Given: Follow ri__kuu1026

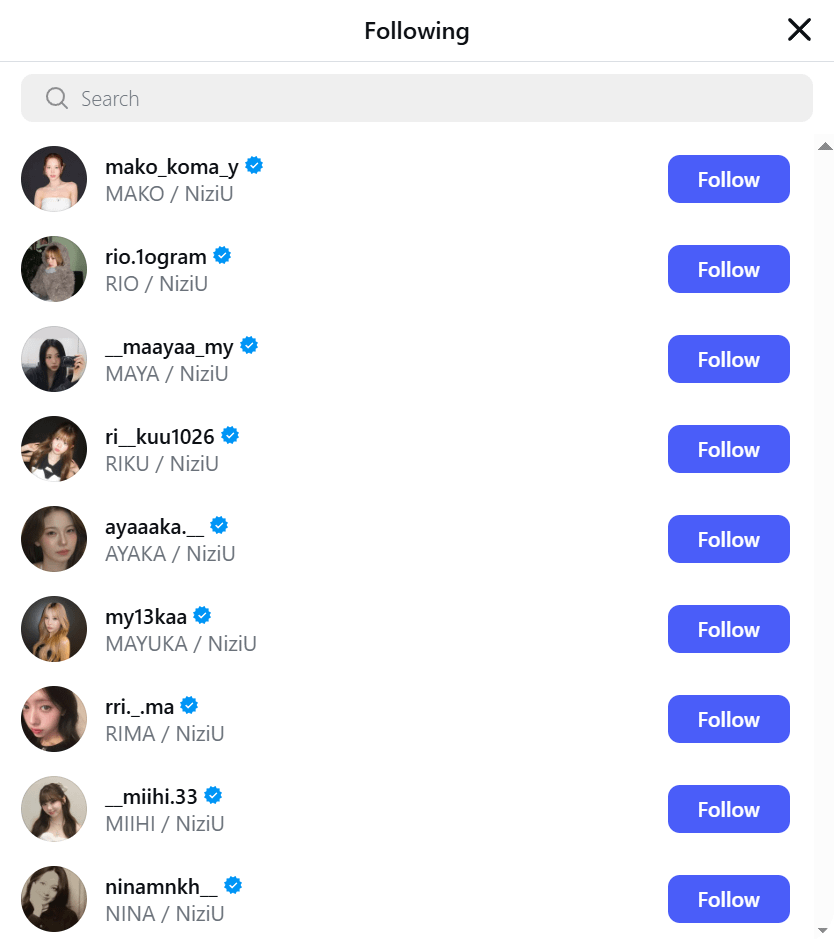Looking at the screenshot, I should [x=728, y=449].
